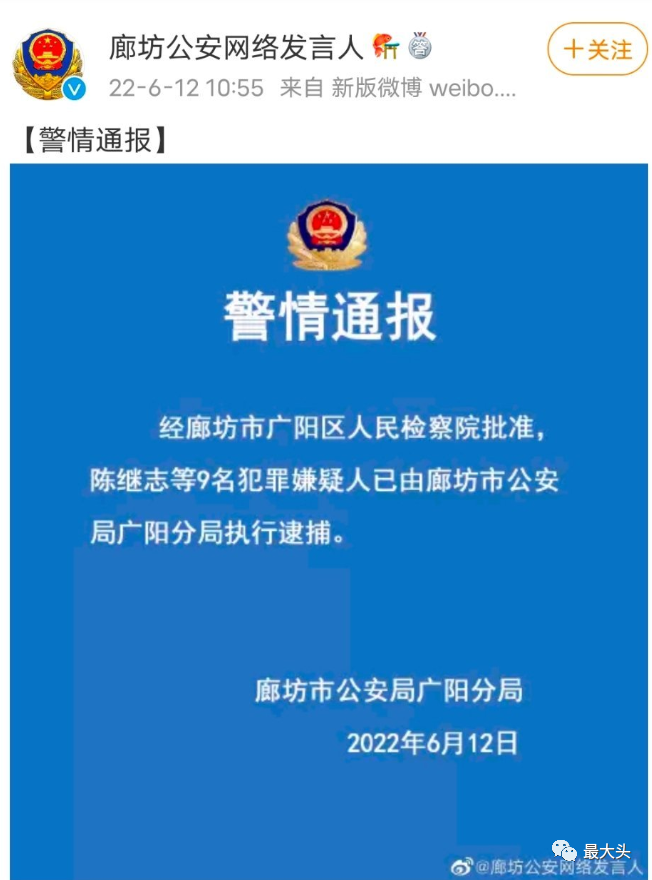Follow 廊坊公安网络发言人 with the 关注 button
Image resolution: width=652 pixels, height=880 pixels.
[x=598, y=50]
